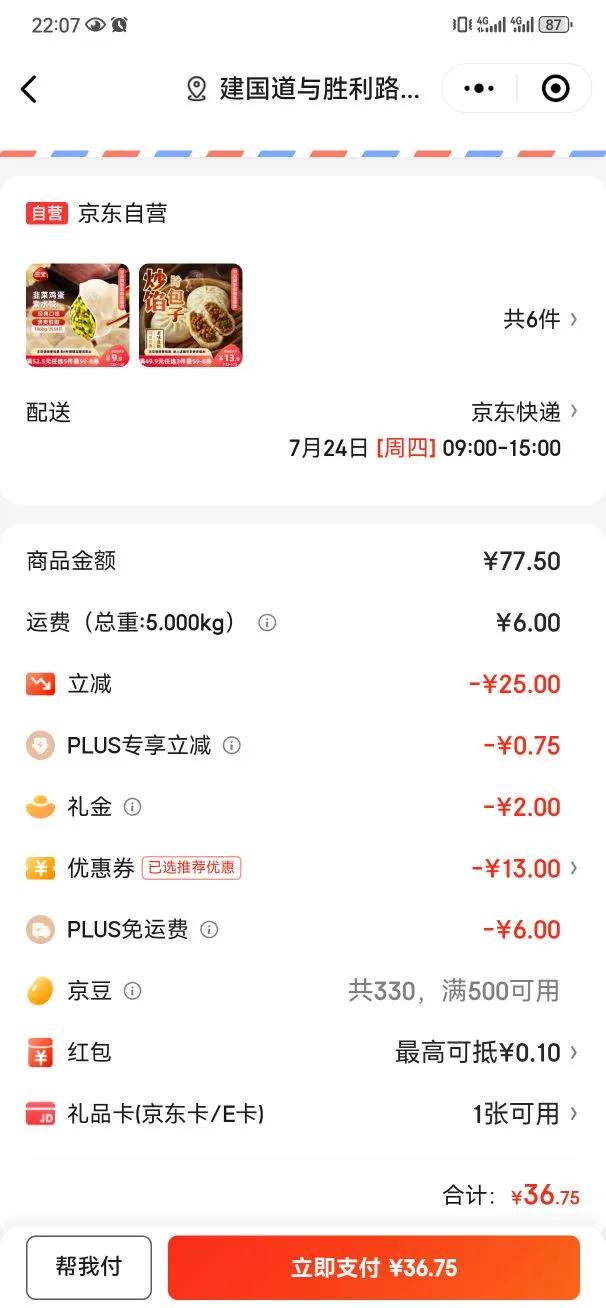Close the mini program with the circle icon
This screenshot has width=606, height=1308.
point(555,89)
